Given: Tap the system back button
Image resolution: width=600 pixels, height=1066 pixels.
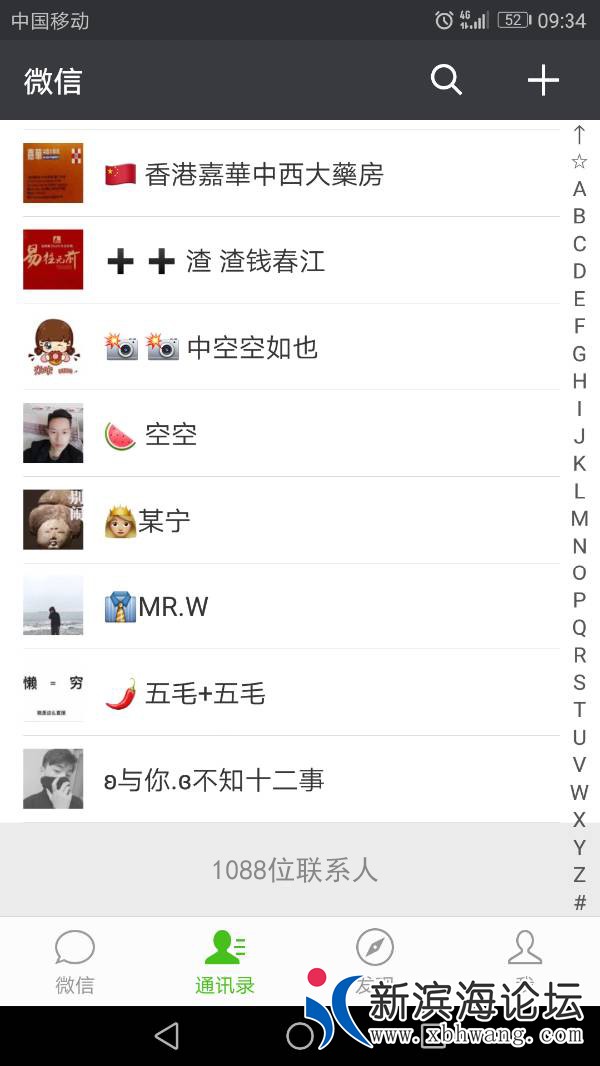Looking at the screenshot, I should tap(166, 1036).
